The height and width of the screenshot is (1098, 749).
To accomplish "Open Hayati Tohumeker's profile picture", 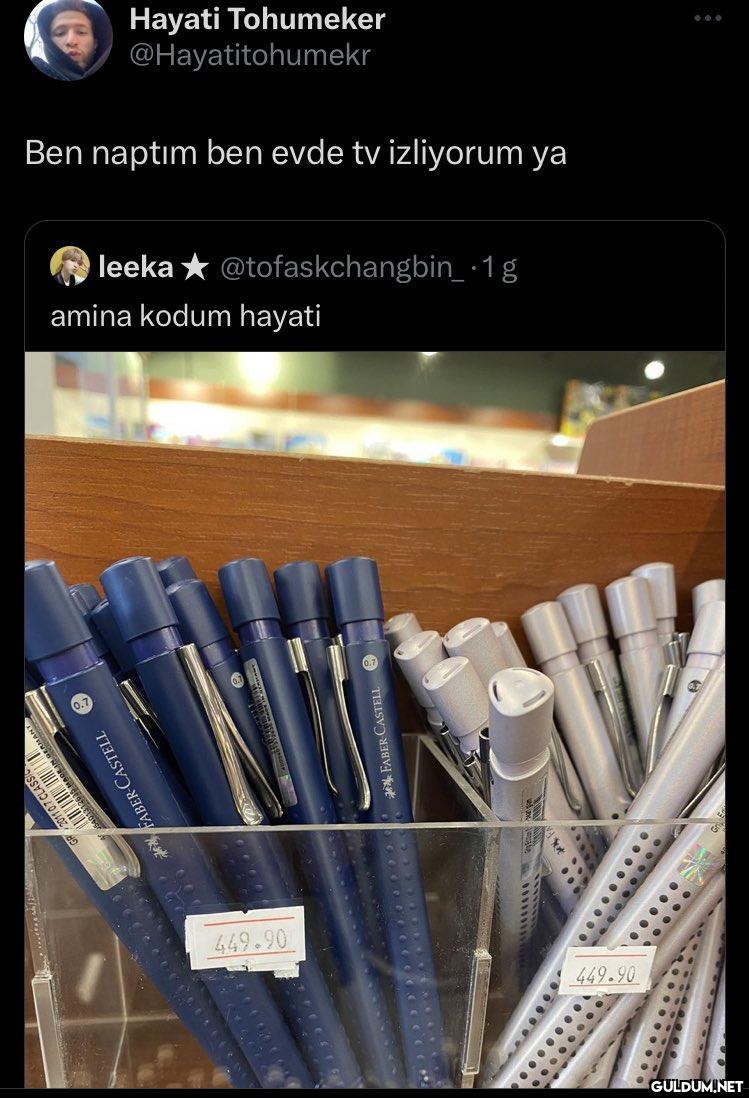I will 68,38.
